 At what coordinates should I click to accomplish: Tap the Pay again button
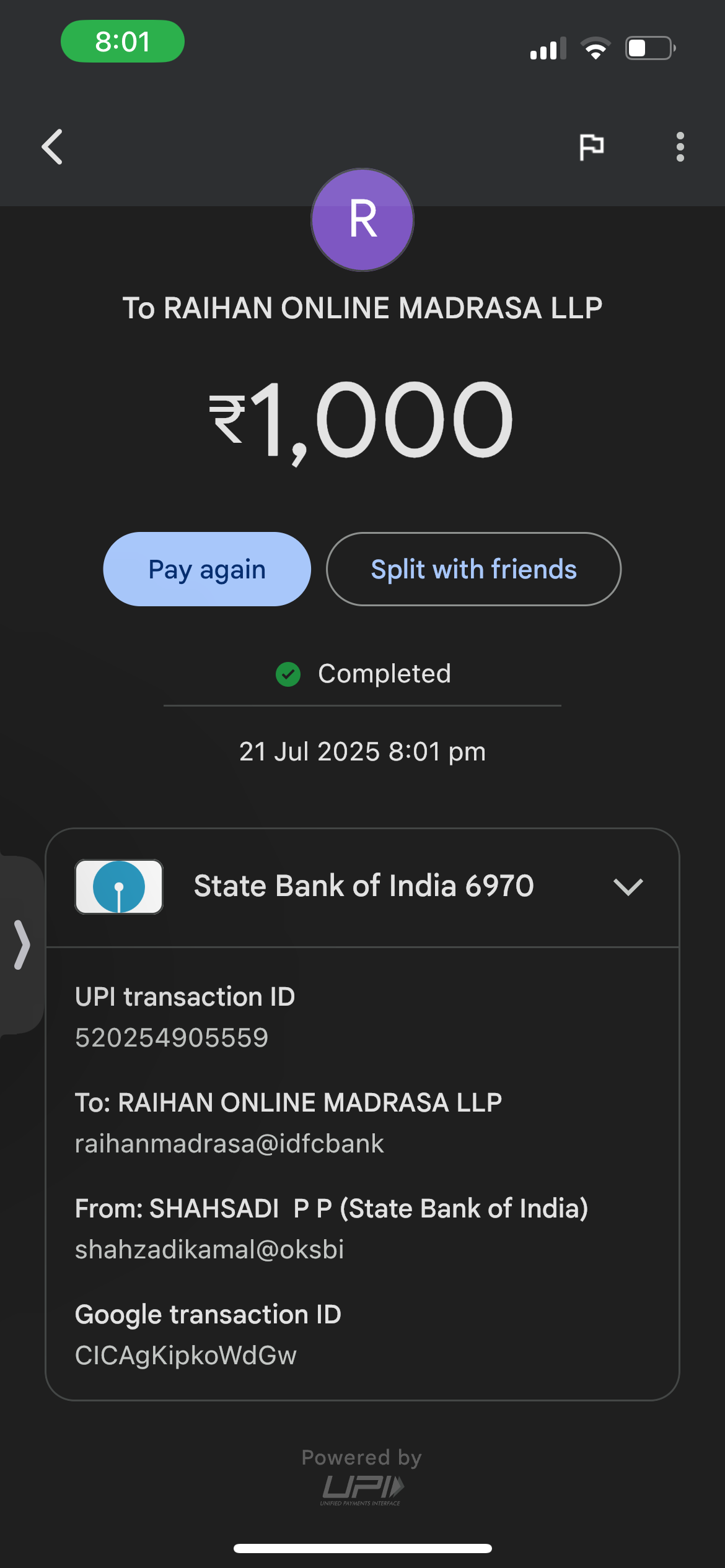point(207,569)
